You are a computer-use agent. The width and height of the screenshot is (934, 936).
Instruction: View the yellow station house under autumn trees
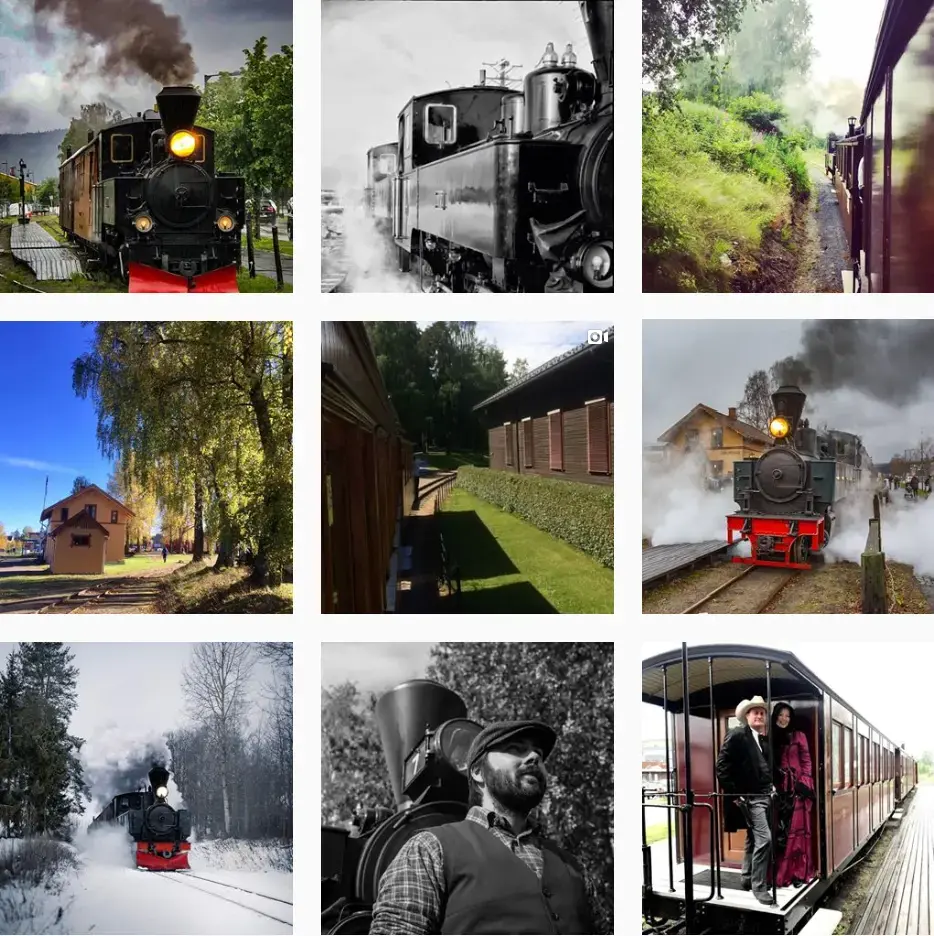[146, 467]
